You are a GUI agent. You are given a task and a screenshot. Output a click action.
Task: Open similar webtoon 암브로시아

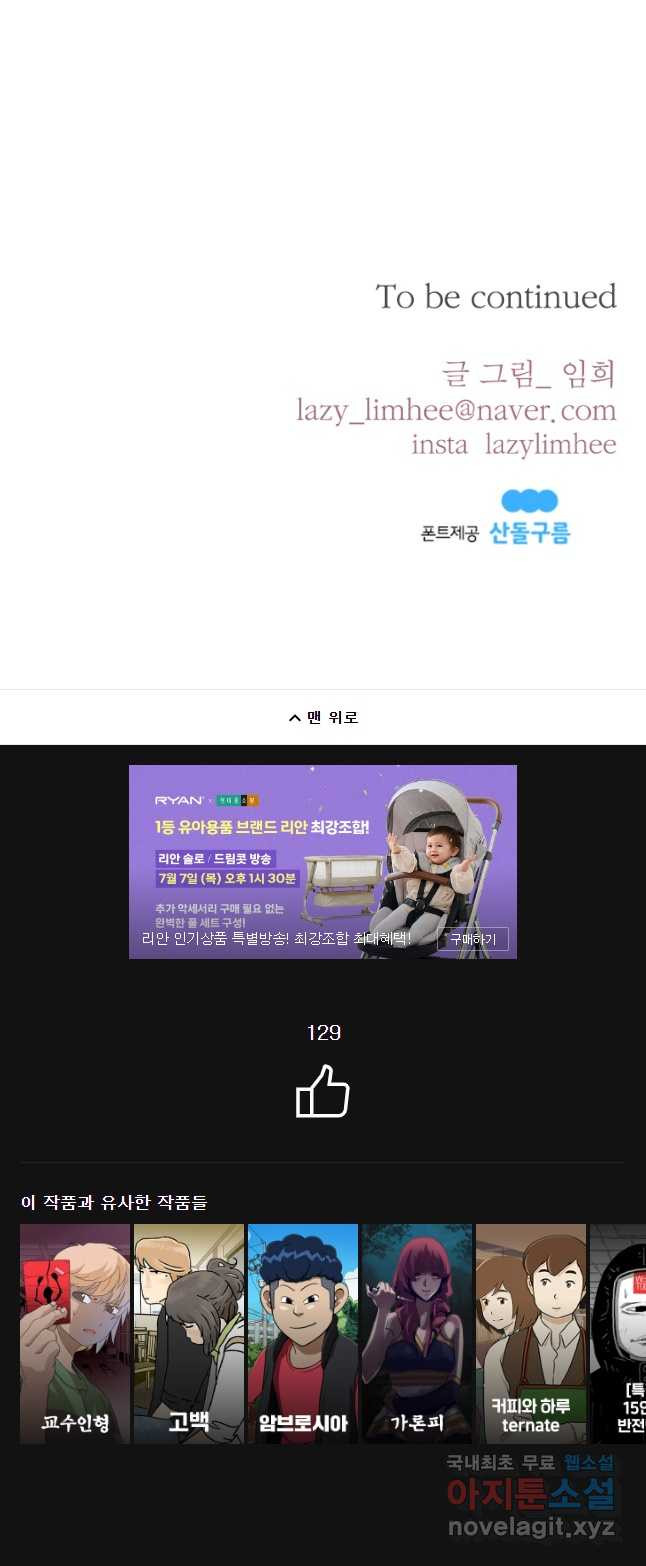(x=303, y=1332)
